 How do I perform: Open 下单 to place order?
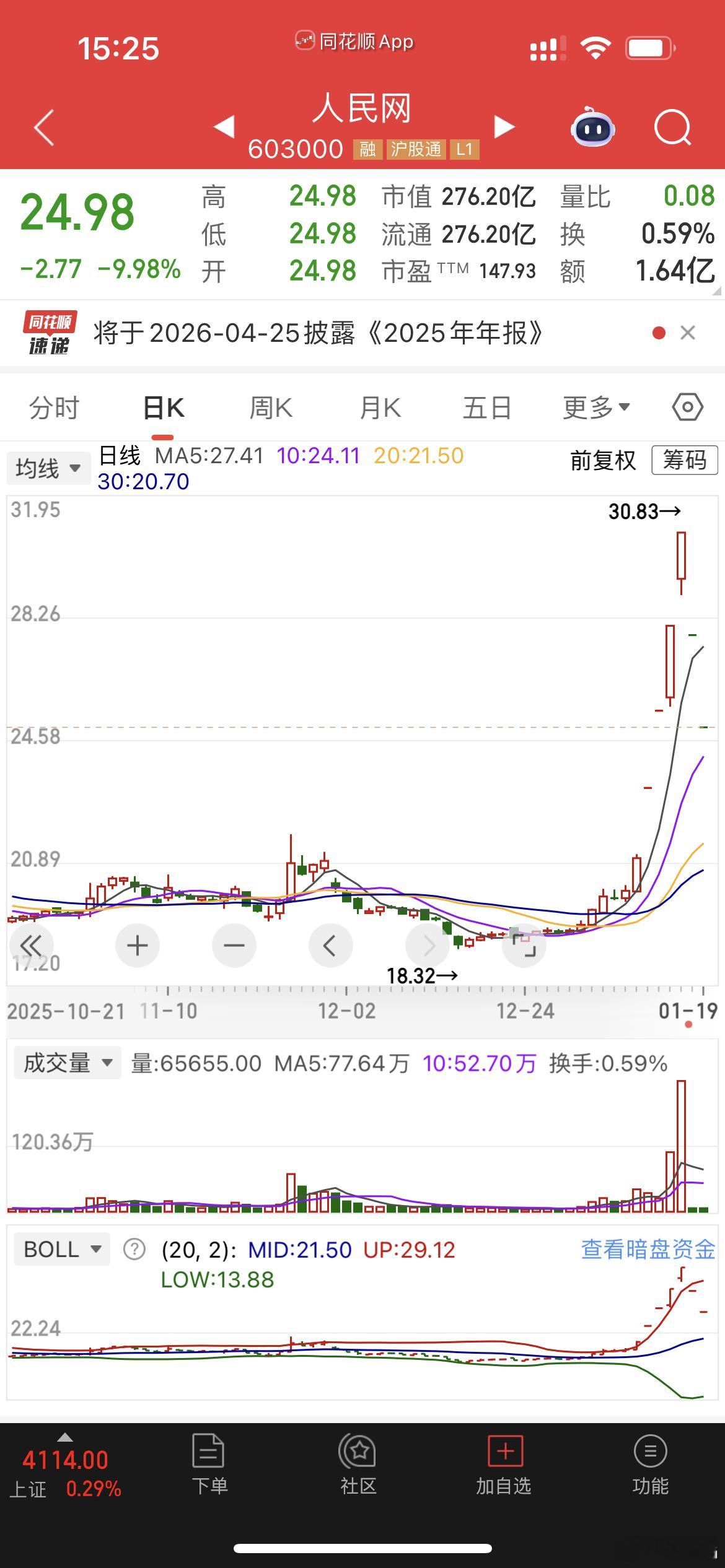[x=209, y=1465]
